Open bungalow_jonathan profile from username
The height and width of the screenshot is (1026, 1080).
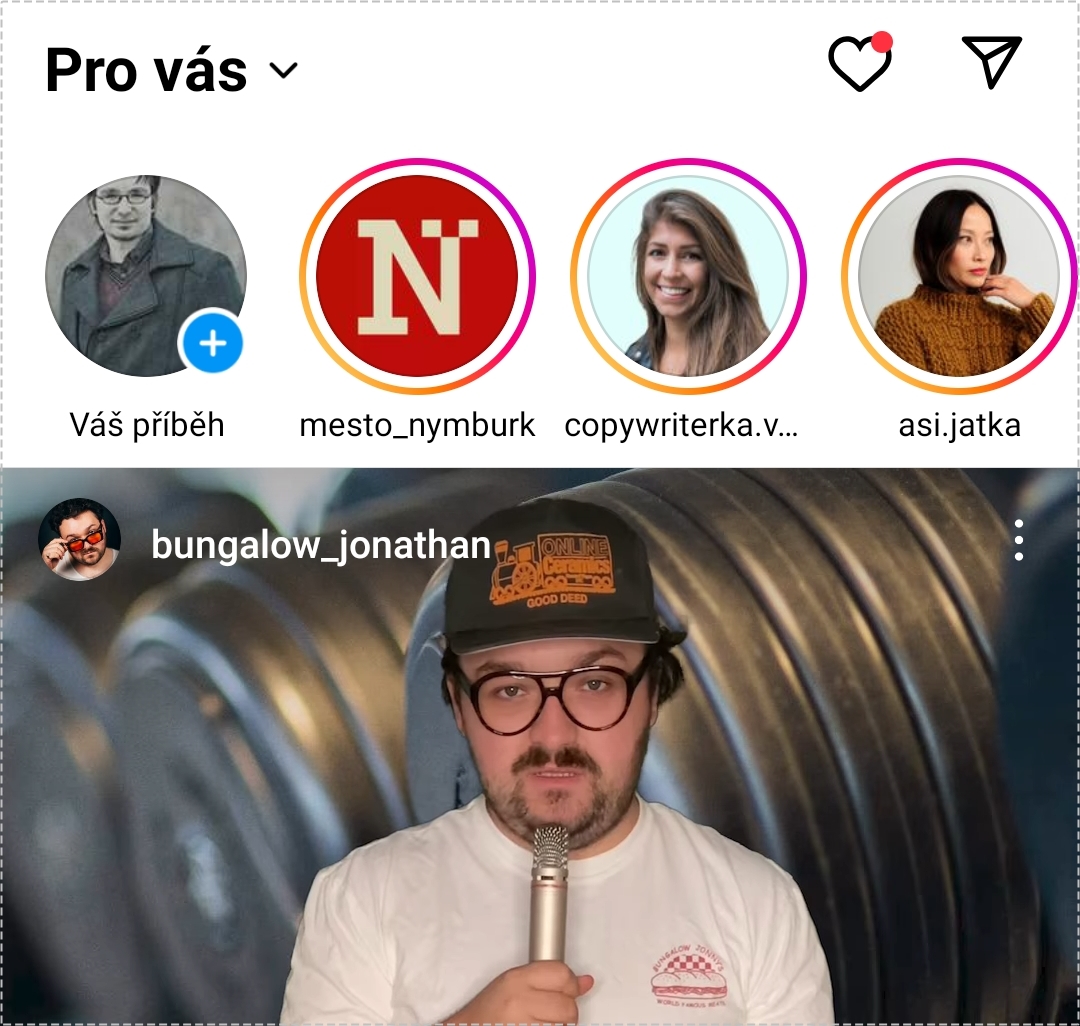coord(320,545)
